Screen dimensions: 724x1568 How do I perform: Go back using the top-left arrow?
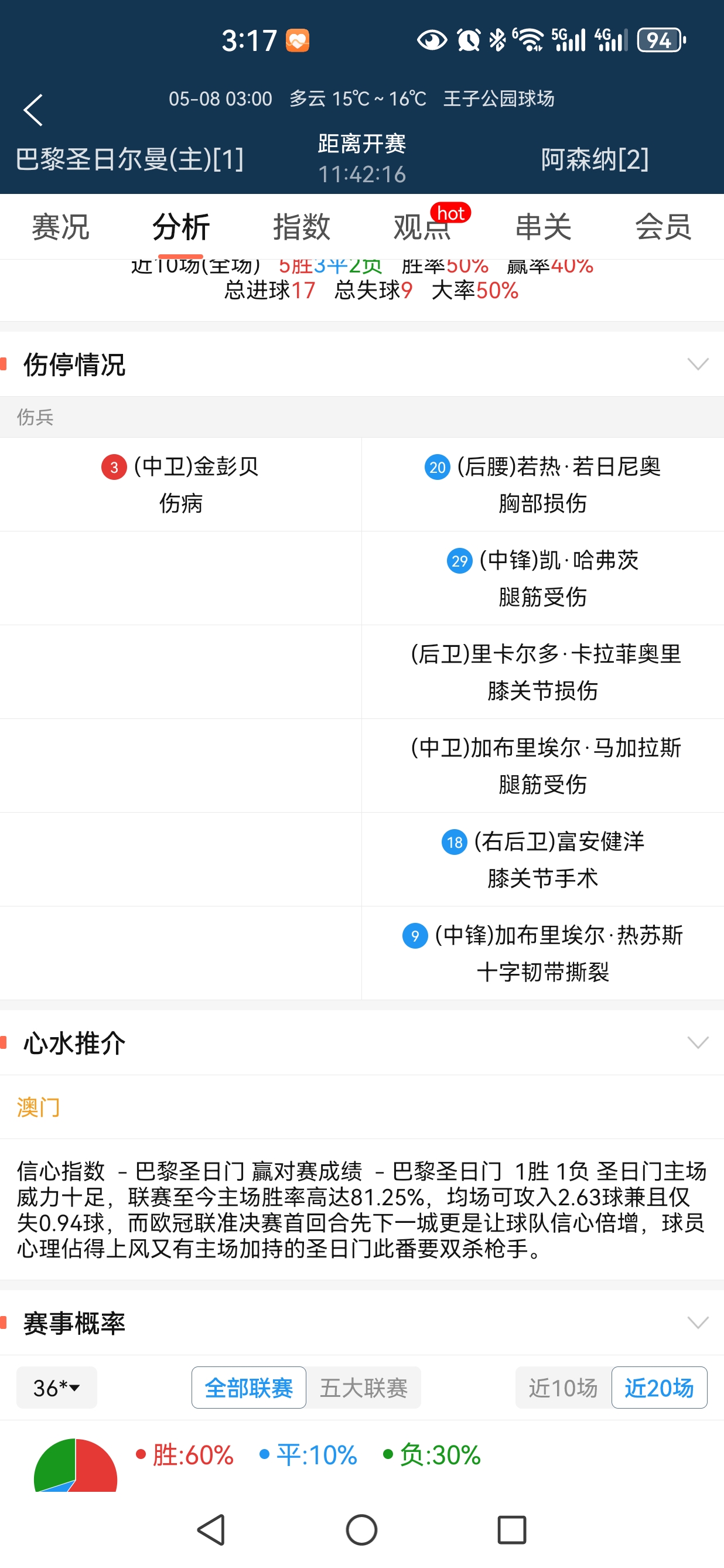tap(33, 110)
